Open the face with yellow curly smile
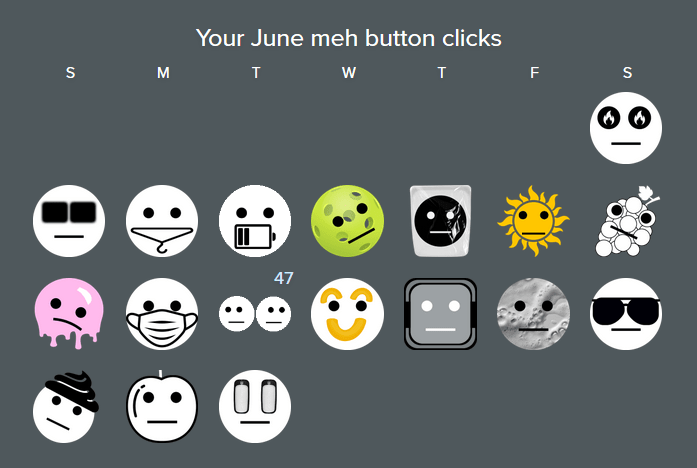This screenshot has height=468, width=697. coord(347,313)
